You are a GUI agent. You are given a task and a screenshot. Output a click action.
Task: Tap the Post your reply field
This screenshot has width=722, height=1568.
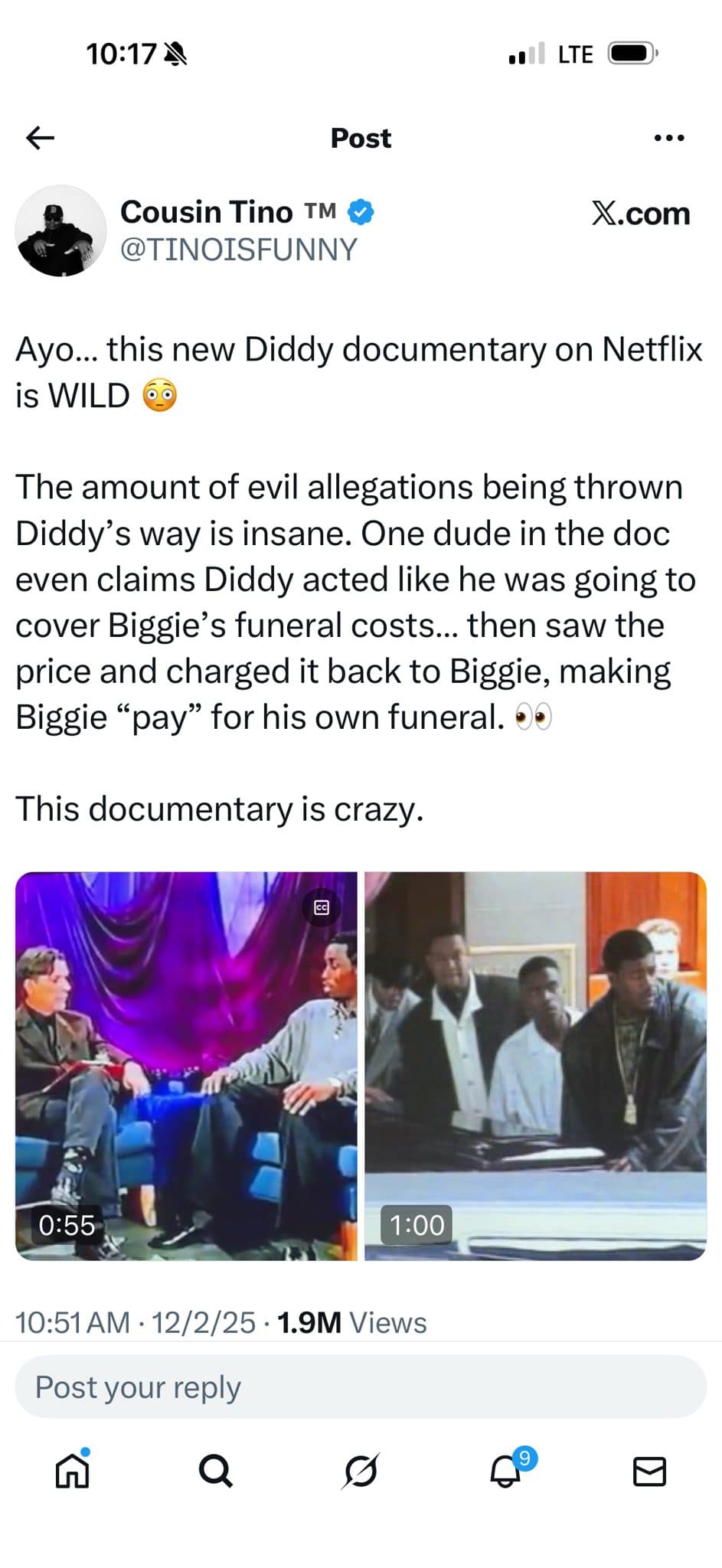point(361,1387)
